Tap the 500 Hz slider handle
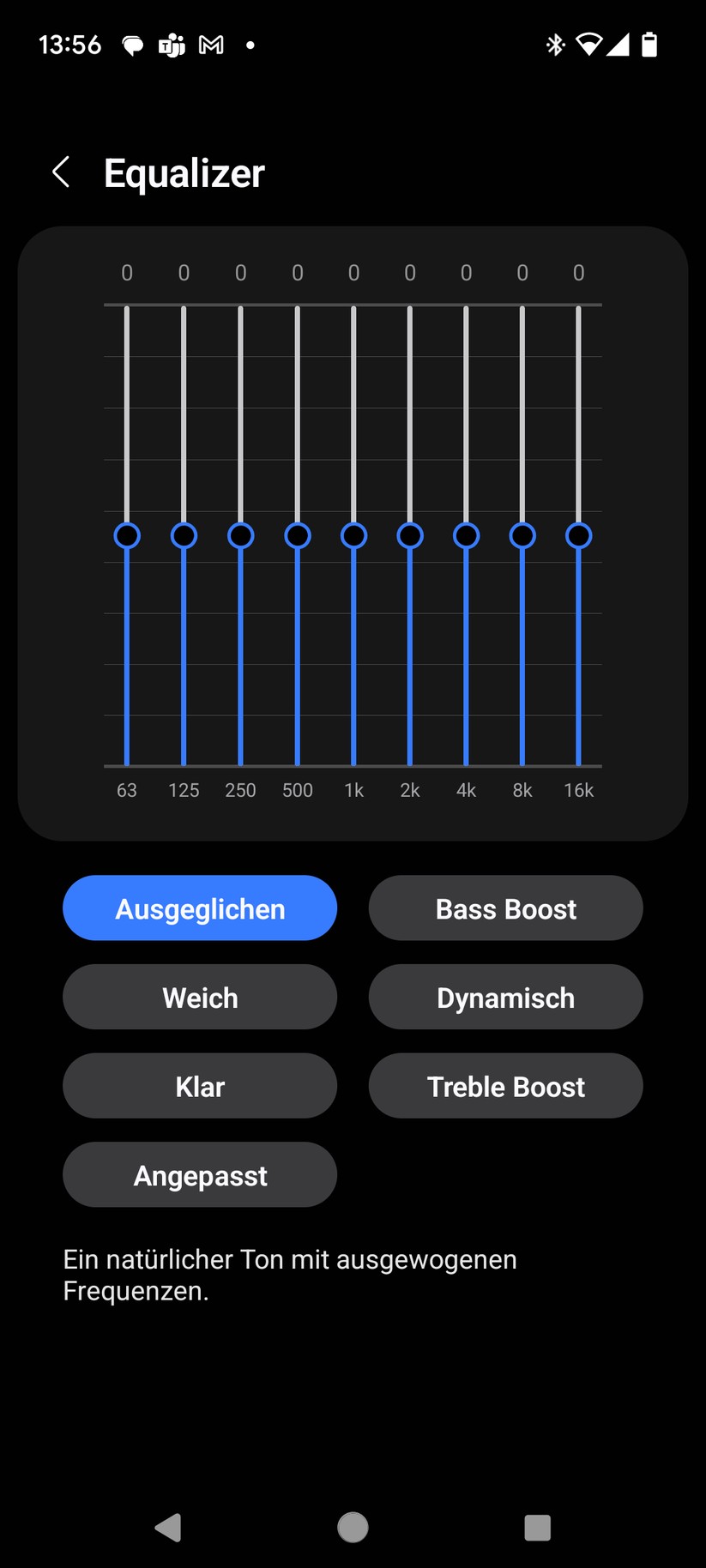This screenshot has height=1568, width=706. point(298,536)
